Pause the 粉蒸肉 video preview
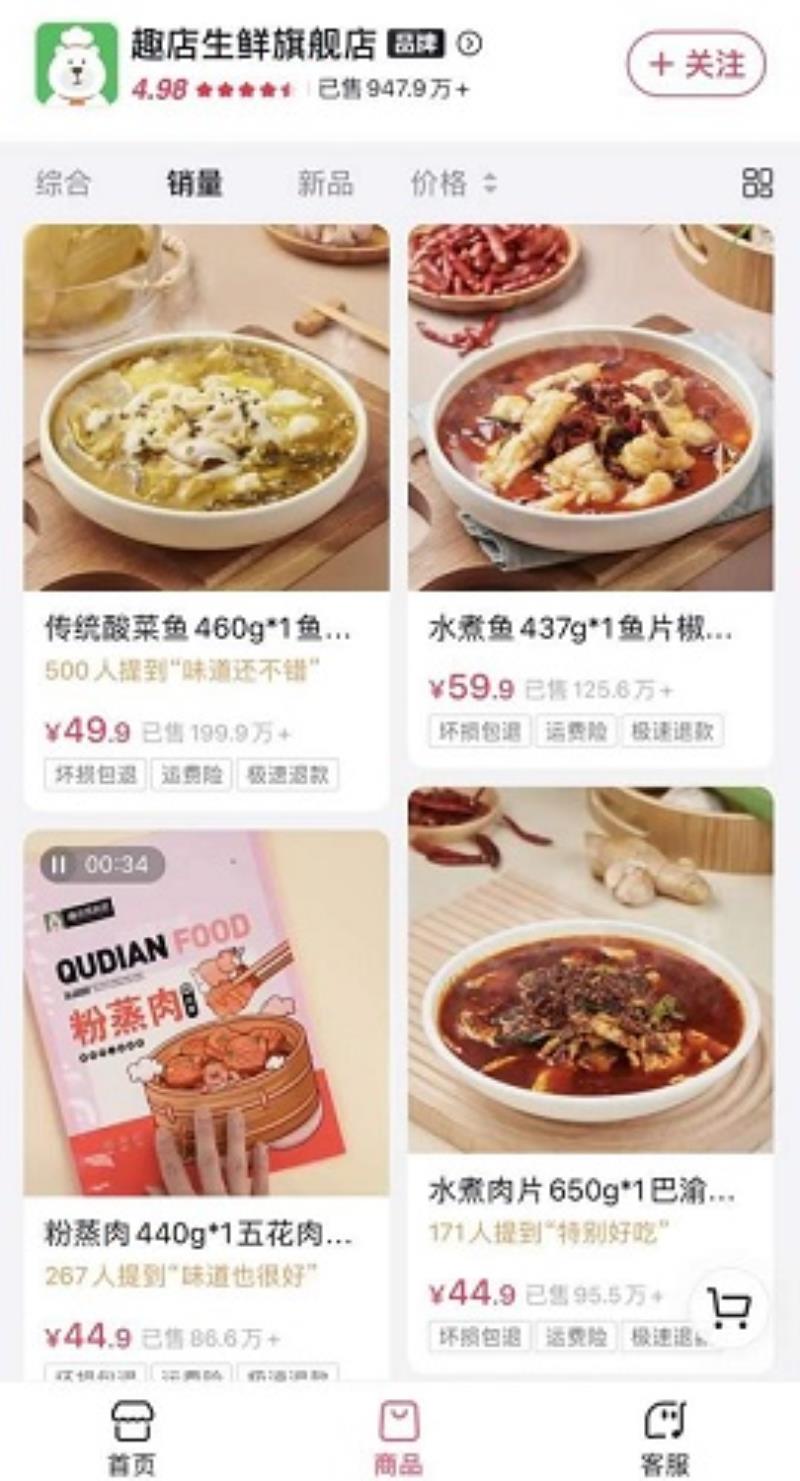 tap(60, 865)
